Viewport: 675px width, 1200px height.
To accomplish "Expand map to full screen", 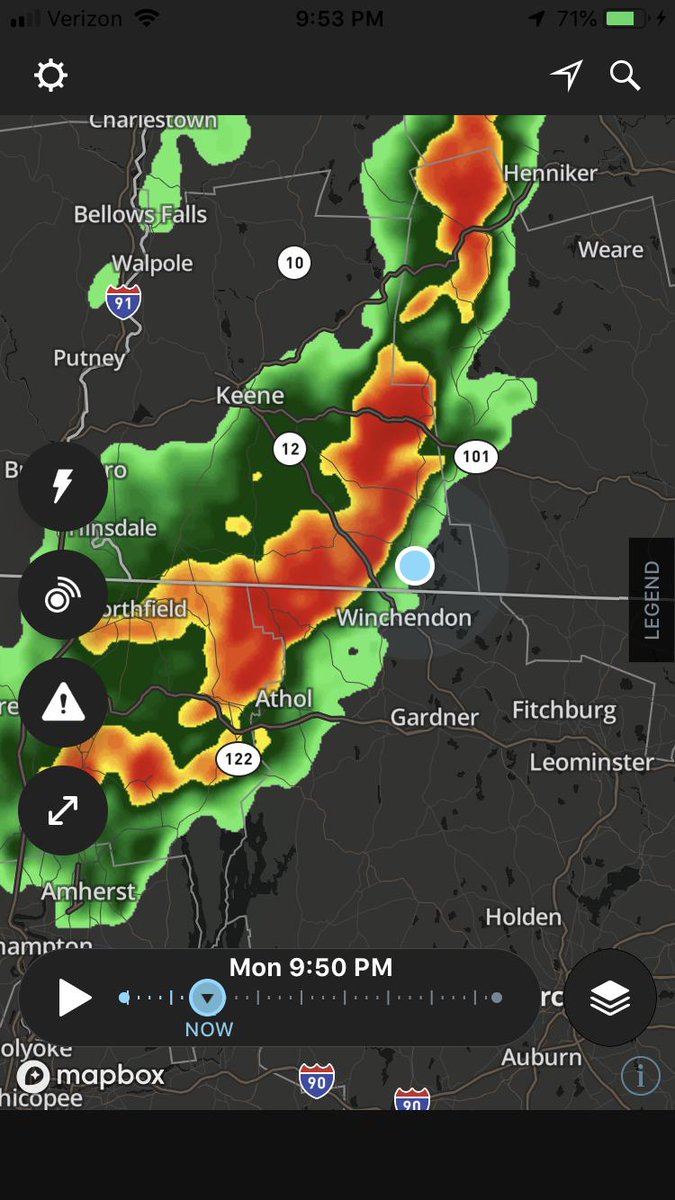I will pyautogui.click(x=63, y=811).
